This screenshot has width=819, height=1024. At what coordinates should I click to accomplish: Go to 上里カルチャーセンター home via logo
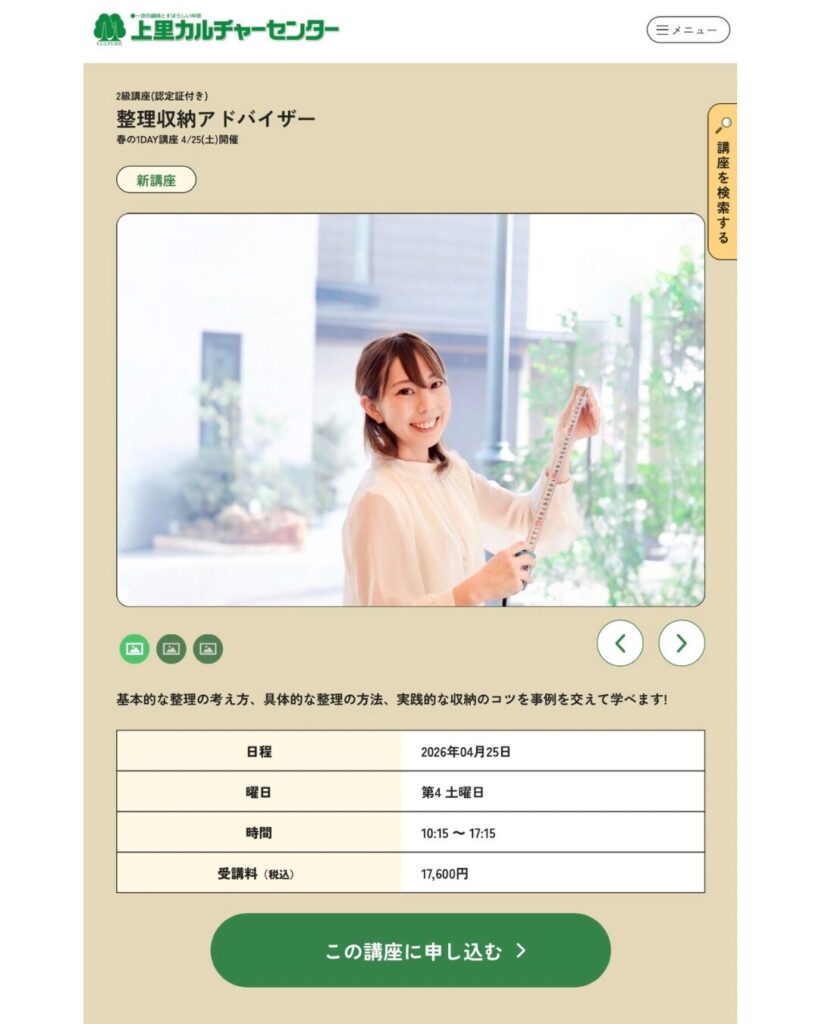click(x=217, y=28)
